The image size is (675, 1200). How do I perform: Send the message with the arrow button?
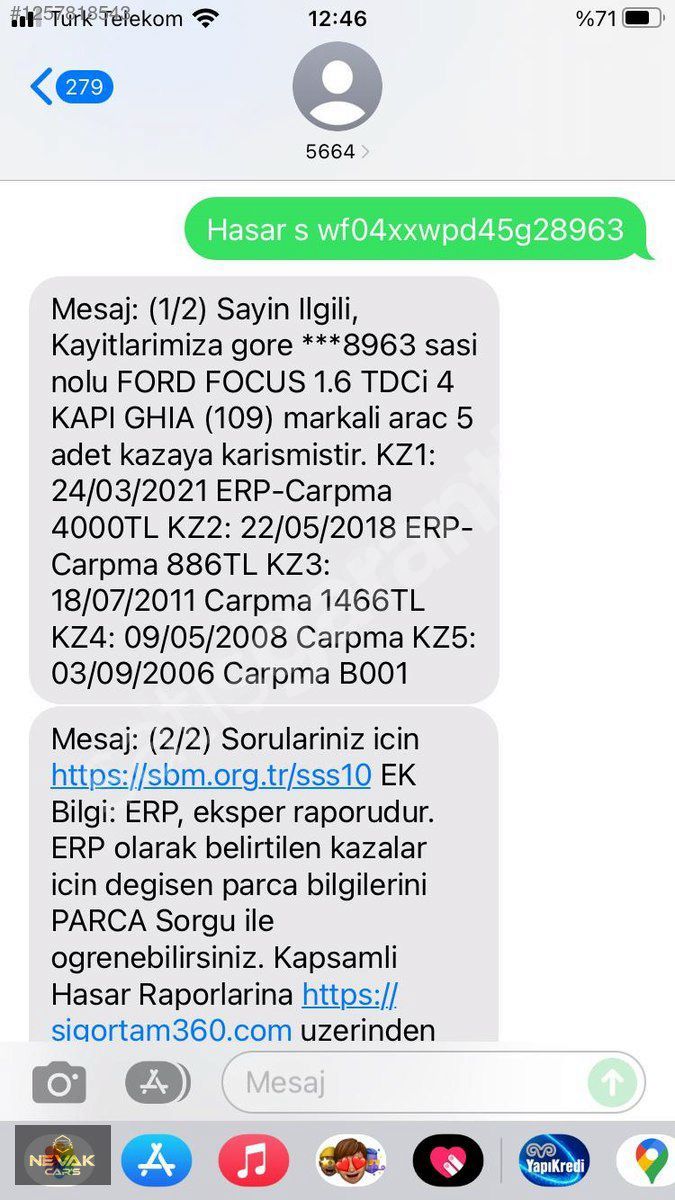click(612, 1082)
